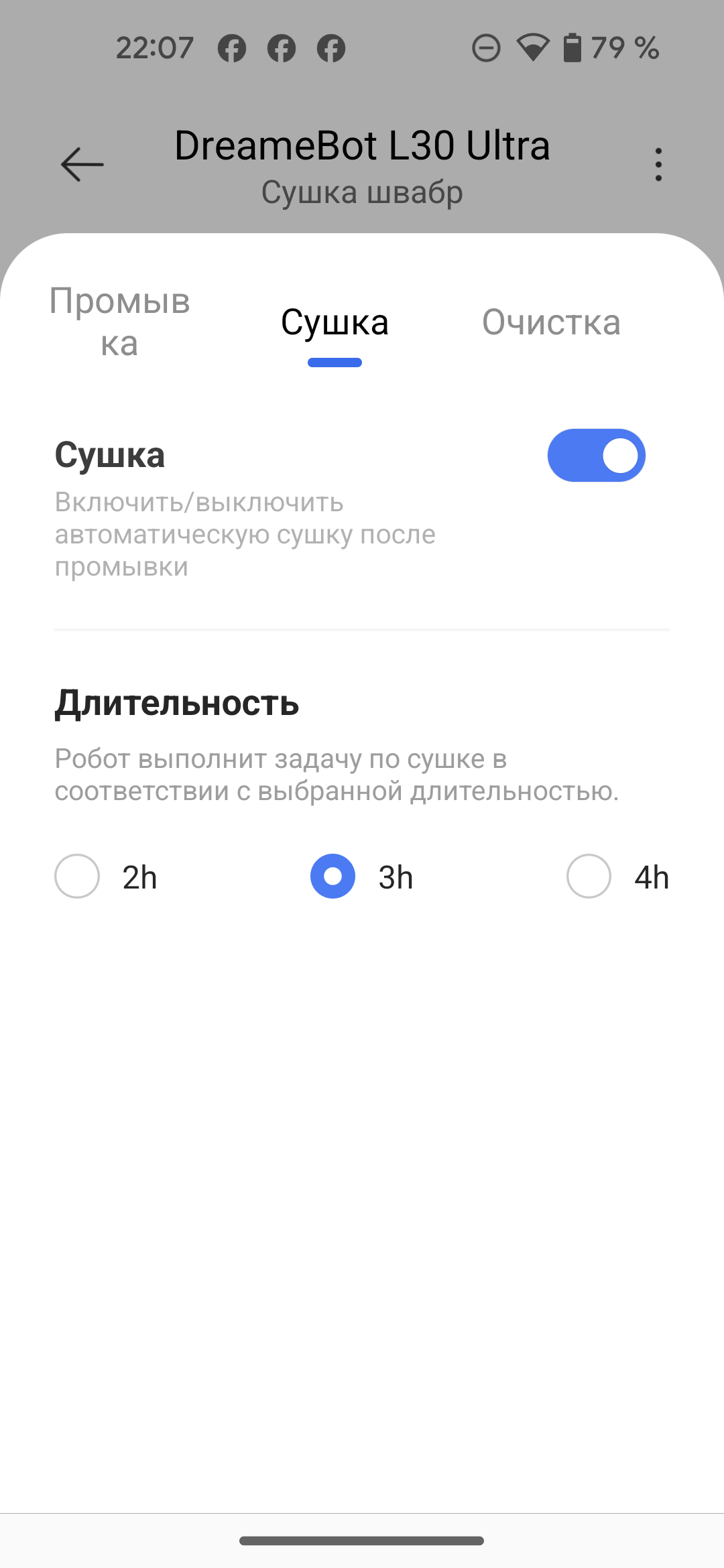Disable the Сушка auto-drying toggle
This screenshot has width=724, height=1568.
(x=596, y=456)
